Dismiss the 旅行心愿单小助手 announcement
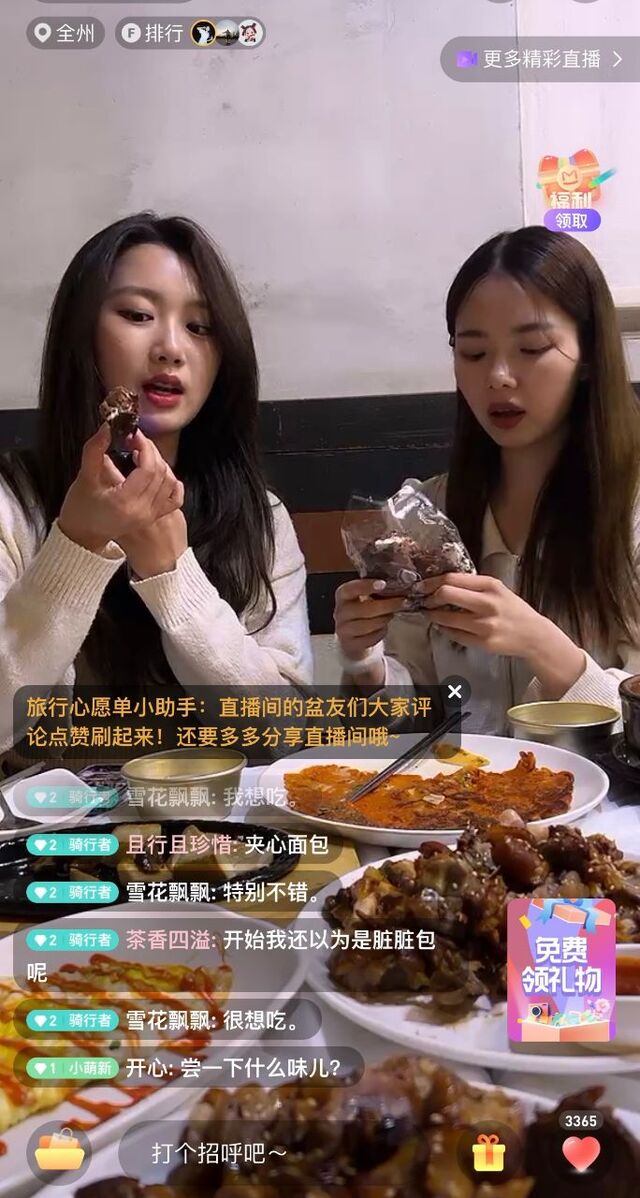This screenshot has height=1198, width=640. point(455,691)
